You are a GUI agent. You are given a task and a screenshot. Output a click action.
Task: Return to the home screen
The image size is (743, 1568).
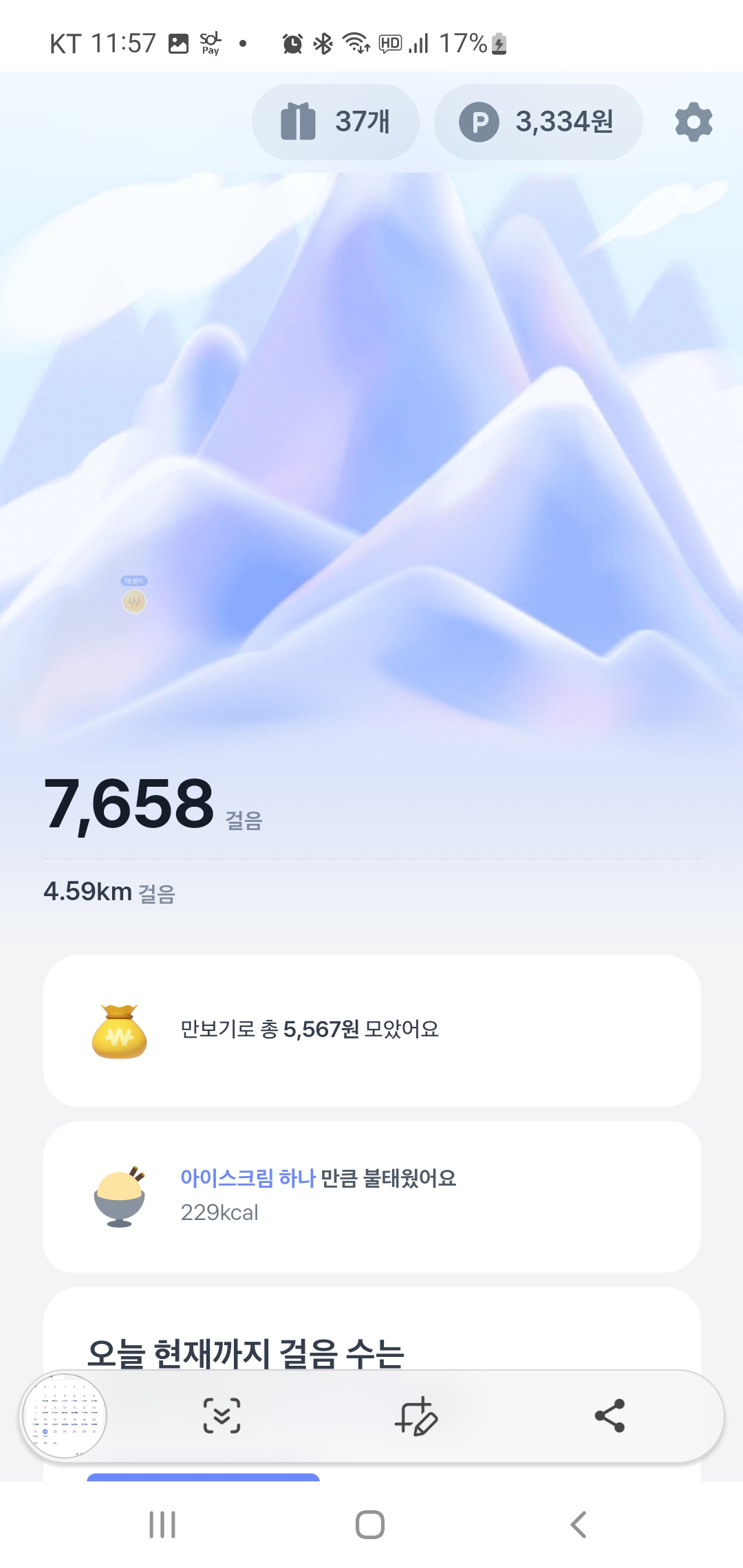click(x=370, y=1525)
